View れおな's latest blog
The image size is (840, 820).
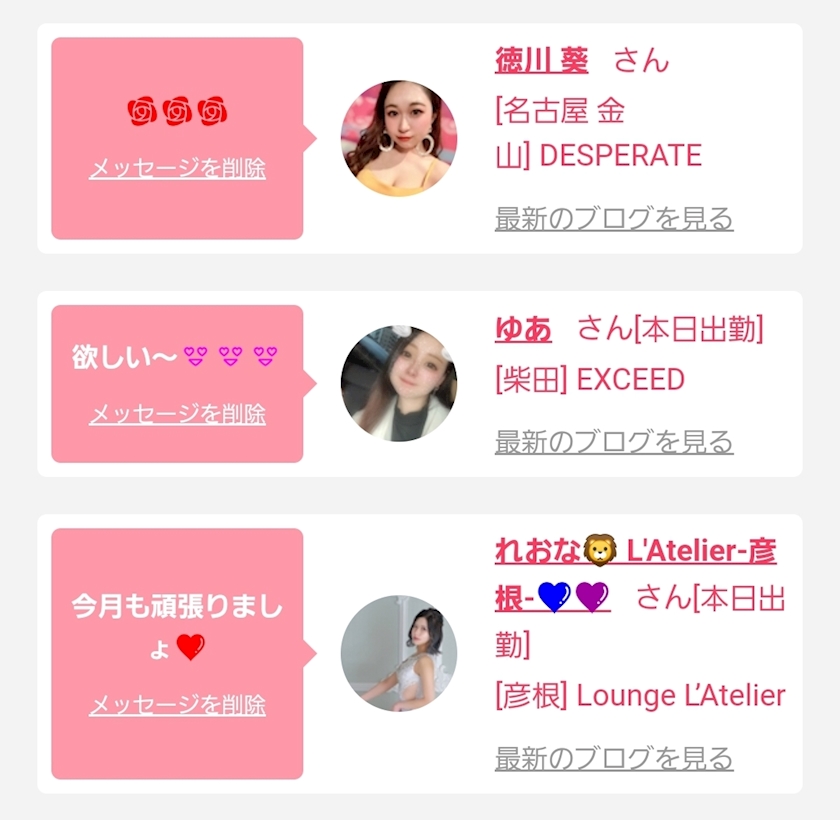click(613, 758)
